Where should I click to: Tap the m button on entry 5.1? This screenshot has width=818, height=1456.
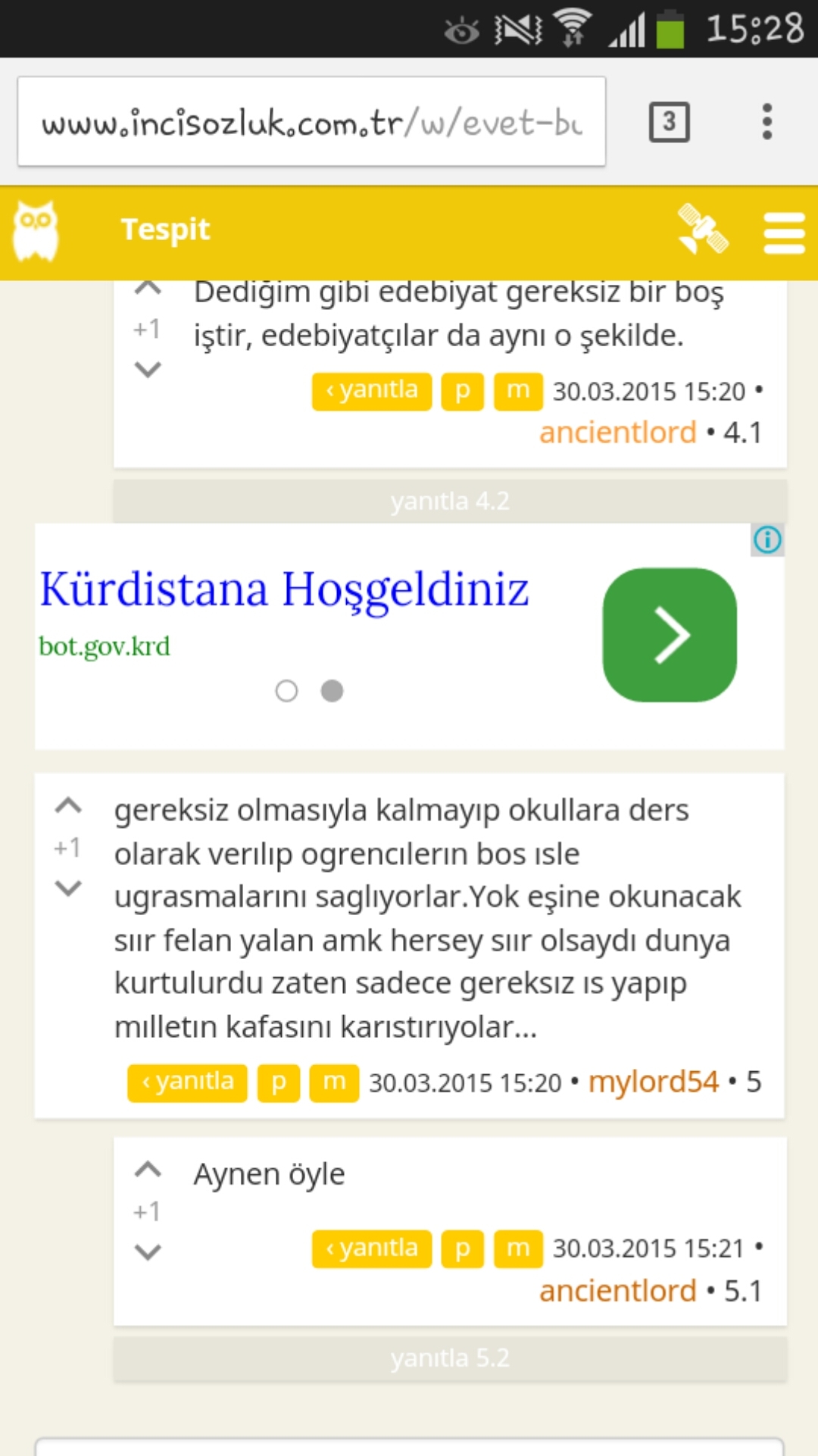point(518,1248)
